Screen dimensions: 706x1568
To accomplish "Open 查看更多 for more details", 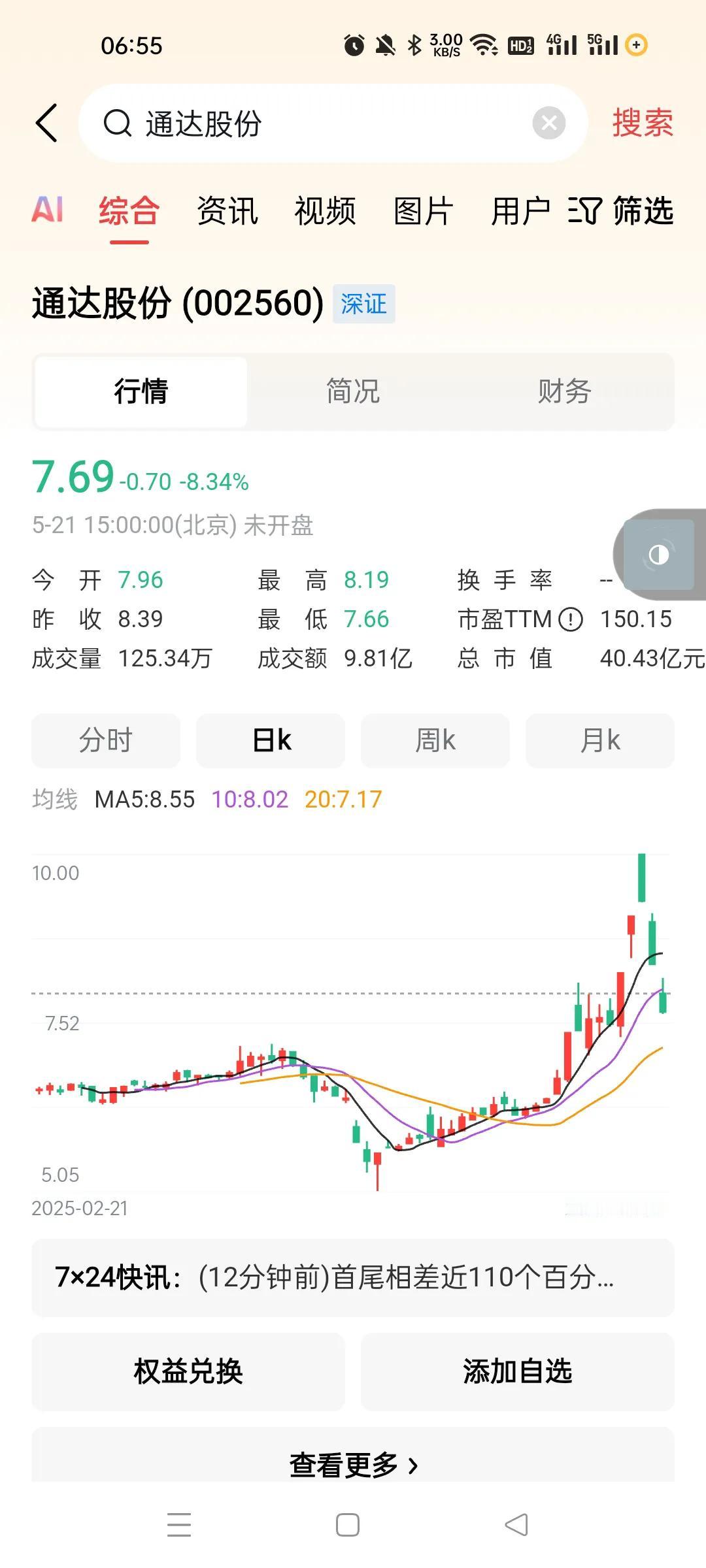I will click(x=353, y=1464).
